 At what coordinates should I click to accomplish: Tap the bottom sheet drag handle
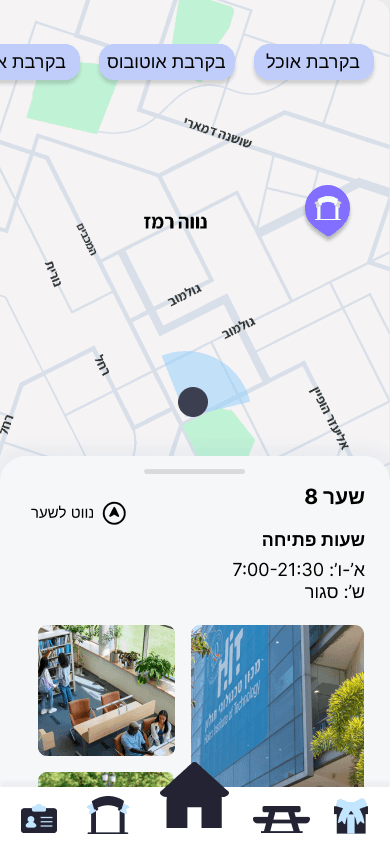[194, 472]
